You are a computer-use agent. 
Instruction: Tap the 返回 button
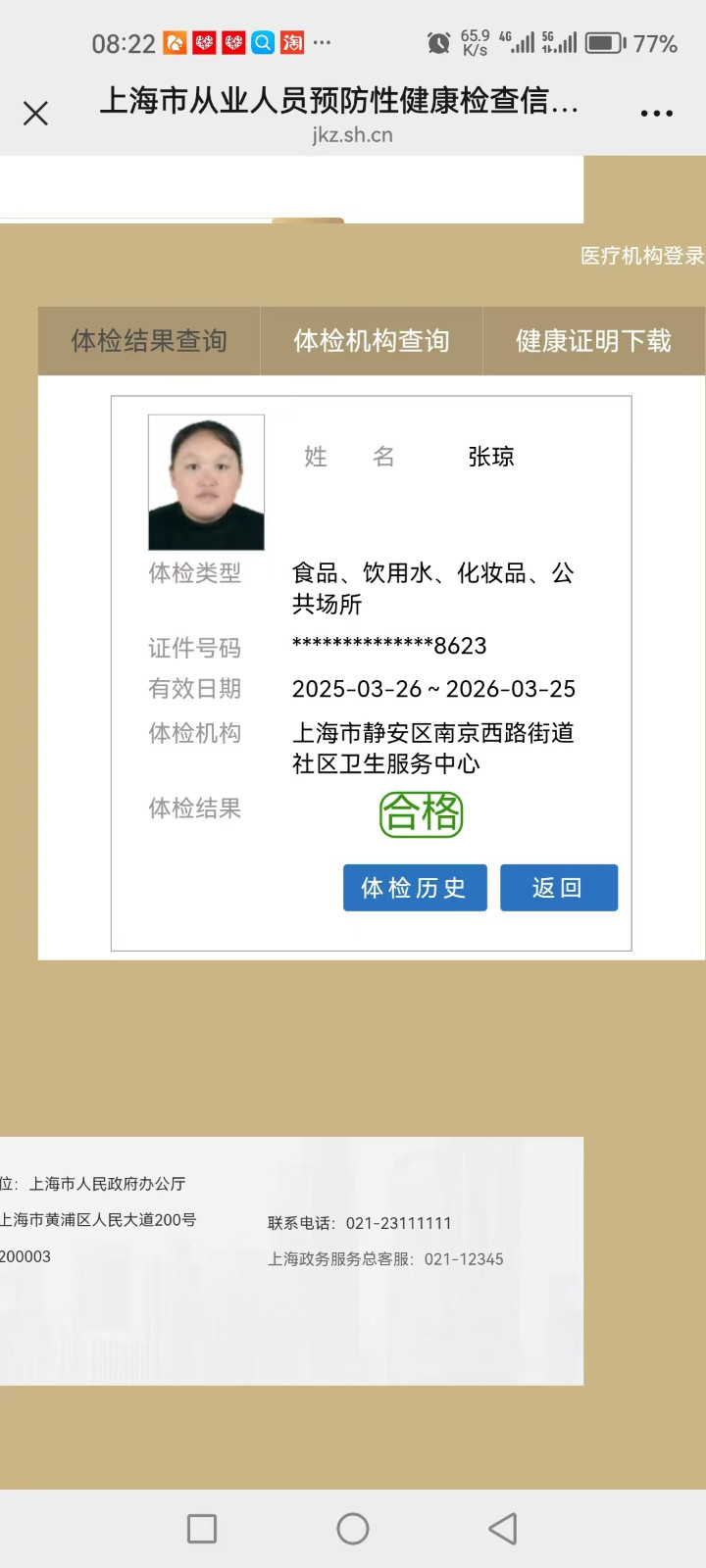click(x=558, y=888)
